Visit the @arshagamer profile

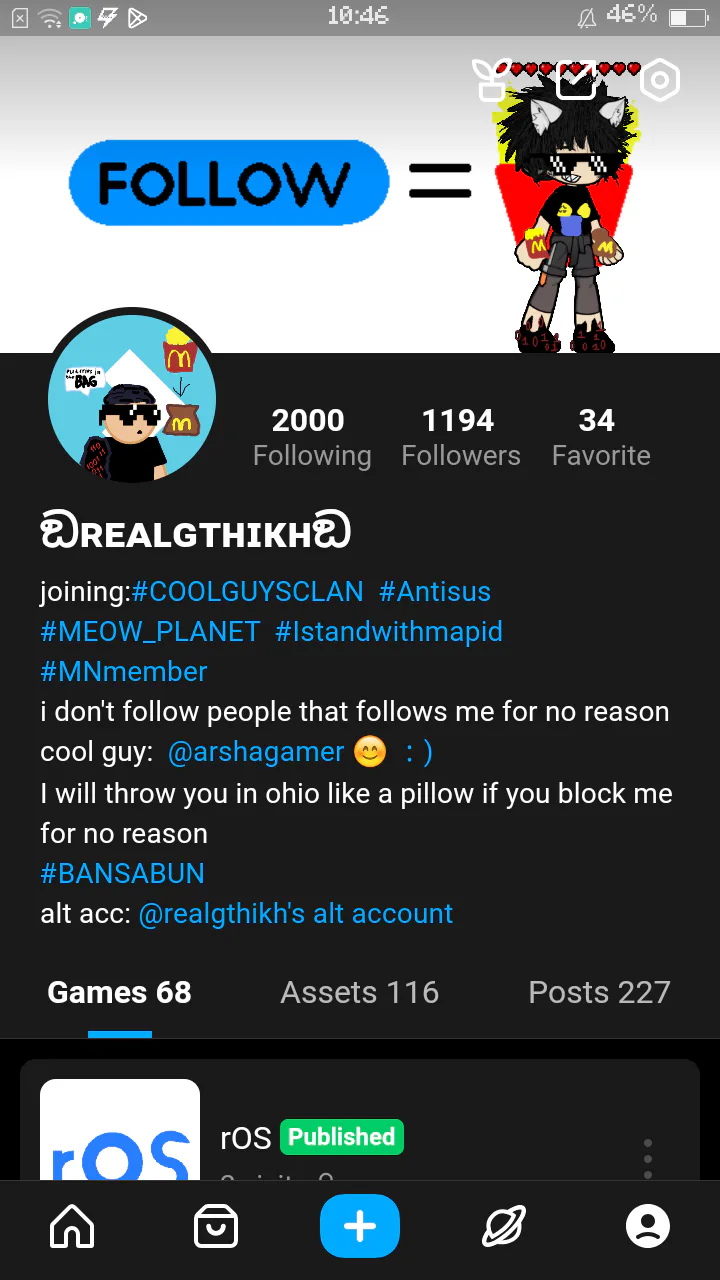coord(256,751)
